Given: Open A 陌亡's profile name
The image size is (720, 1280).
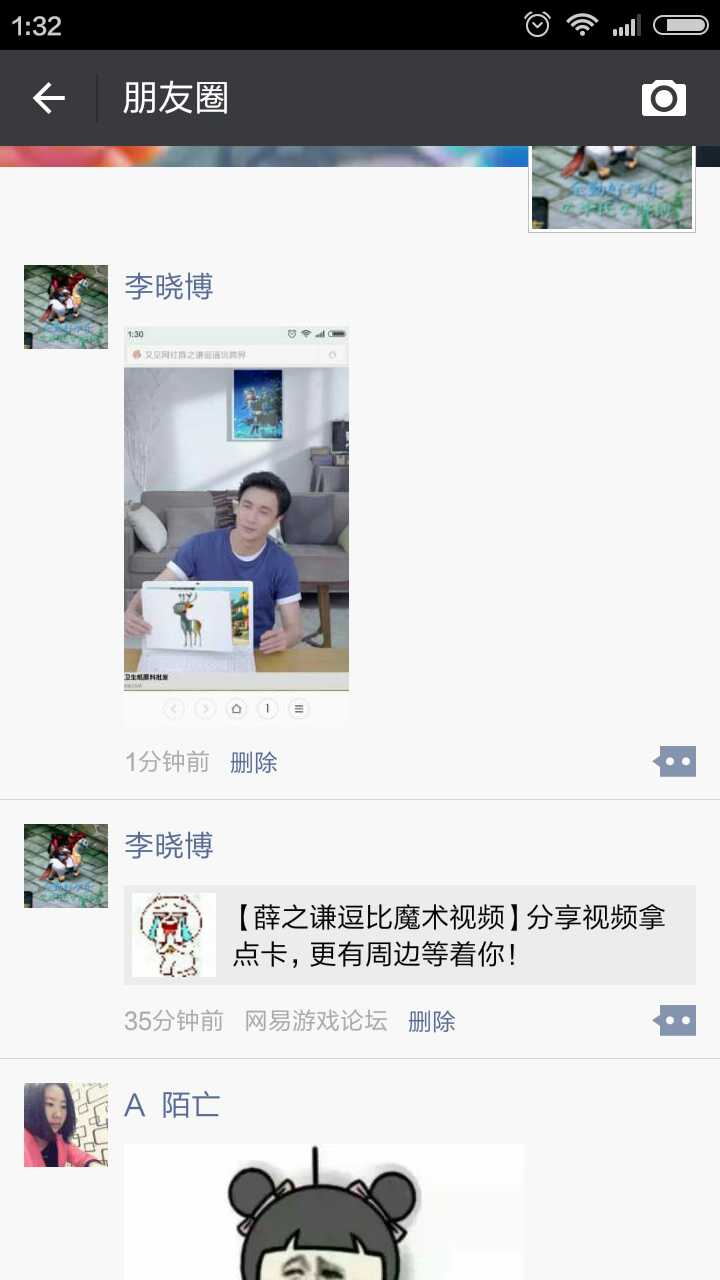Looking at the screenshot, I should 171,1105.
